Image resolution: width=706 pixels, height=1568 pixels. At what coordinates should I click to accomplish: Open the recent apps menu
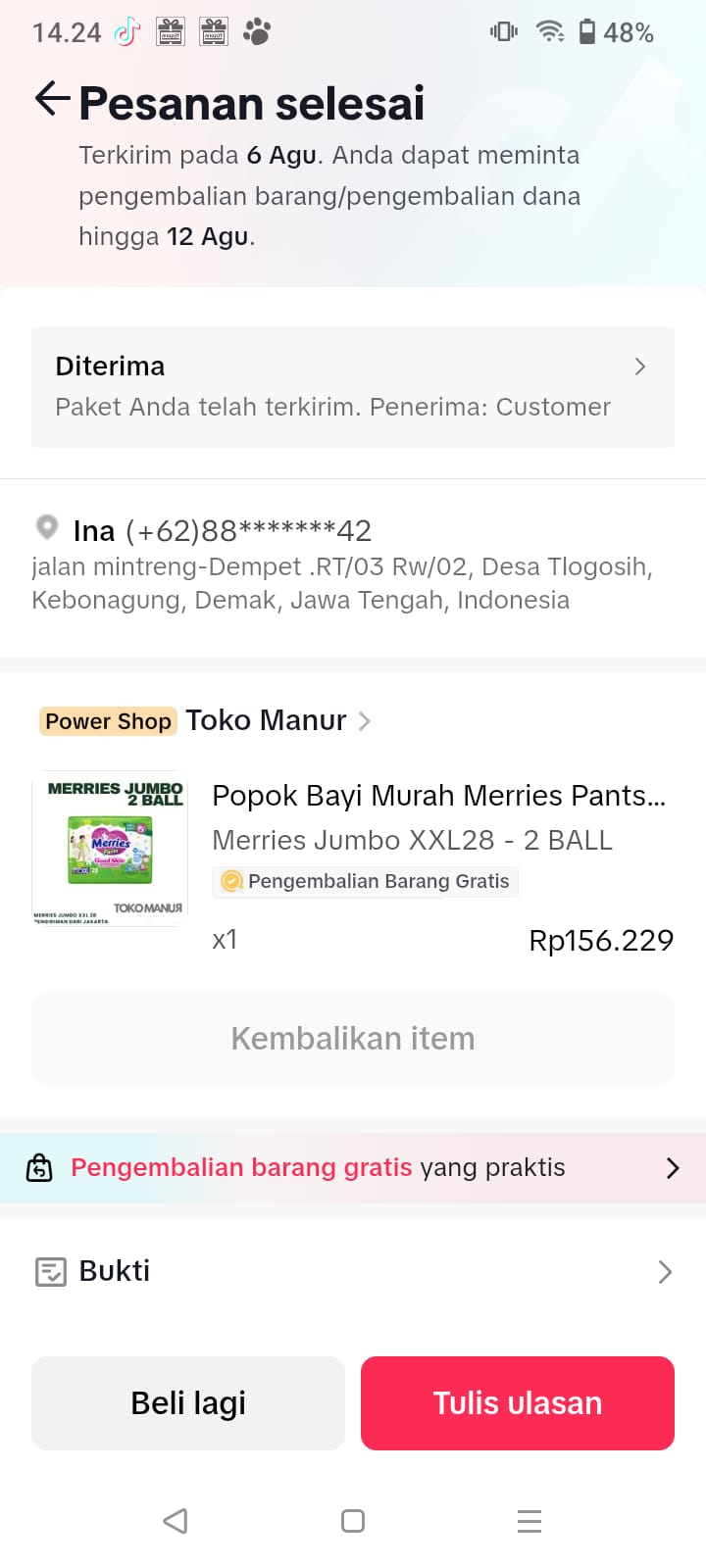tap(529, 1521)
